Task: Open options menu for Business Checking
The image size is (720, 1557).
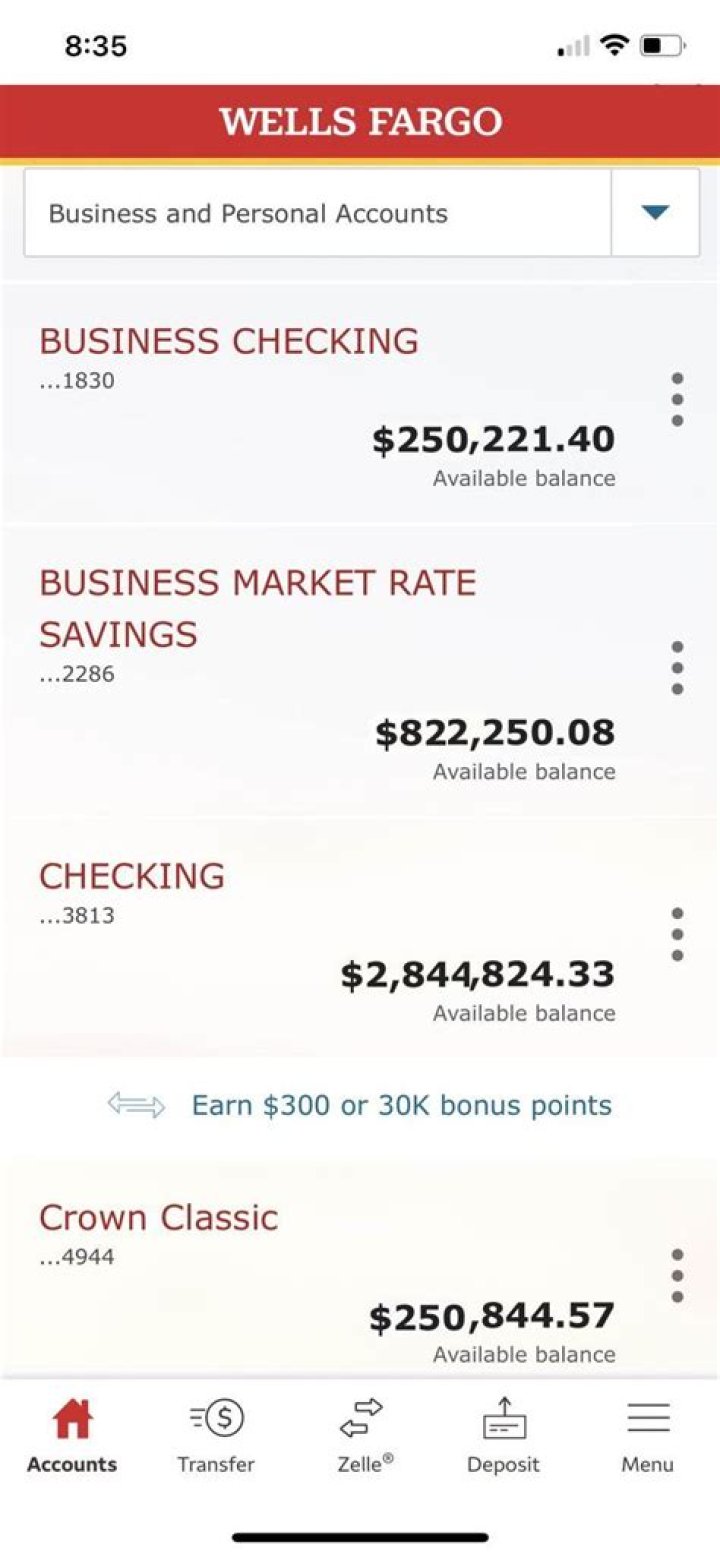Action: (677, 400)
